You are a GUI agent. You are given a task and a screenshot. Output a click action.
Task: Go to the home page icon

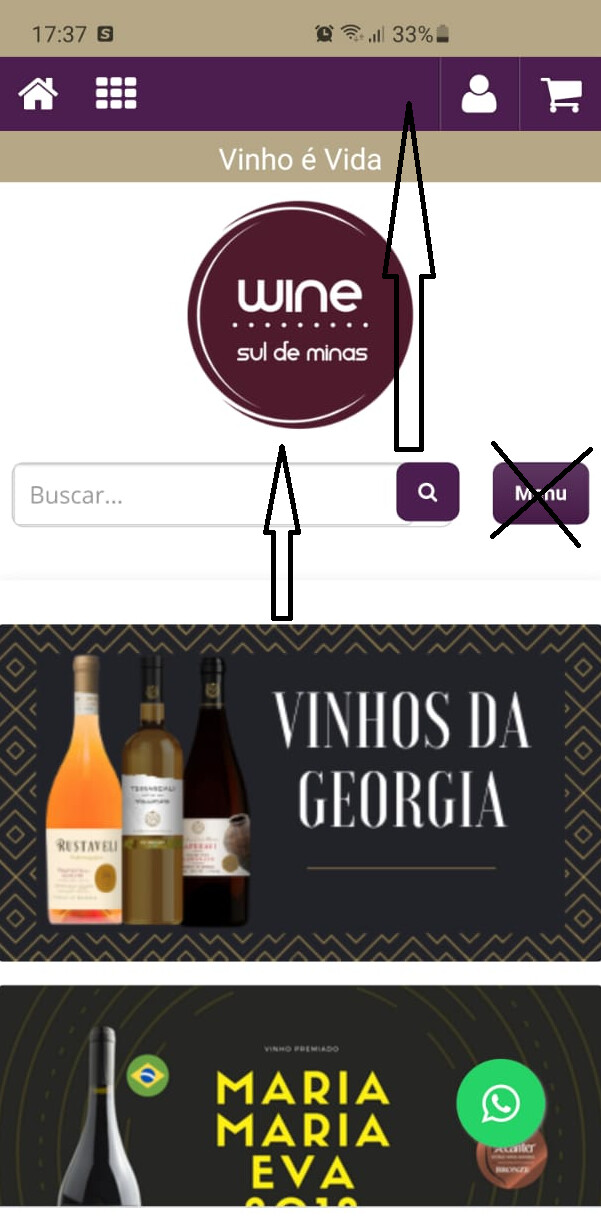pyautogui.click(x=38, y=94)
